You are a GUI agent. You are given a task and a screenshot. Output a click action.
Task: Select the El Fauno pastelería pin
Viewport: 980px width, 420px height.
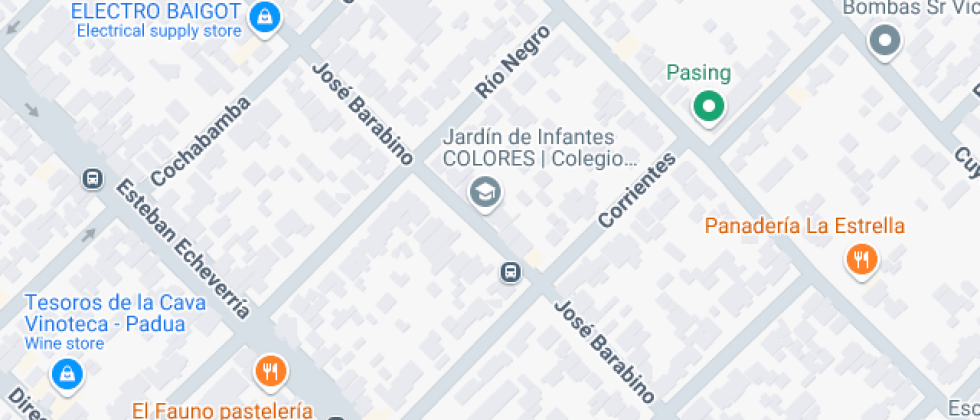tap(269, 372)
